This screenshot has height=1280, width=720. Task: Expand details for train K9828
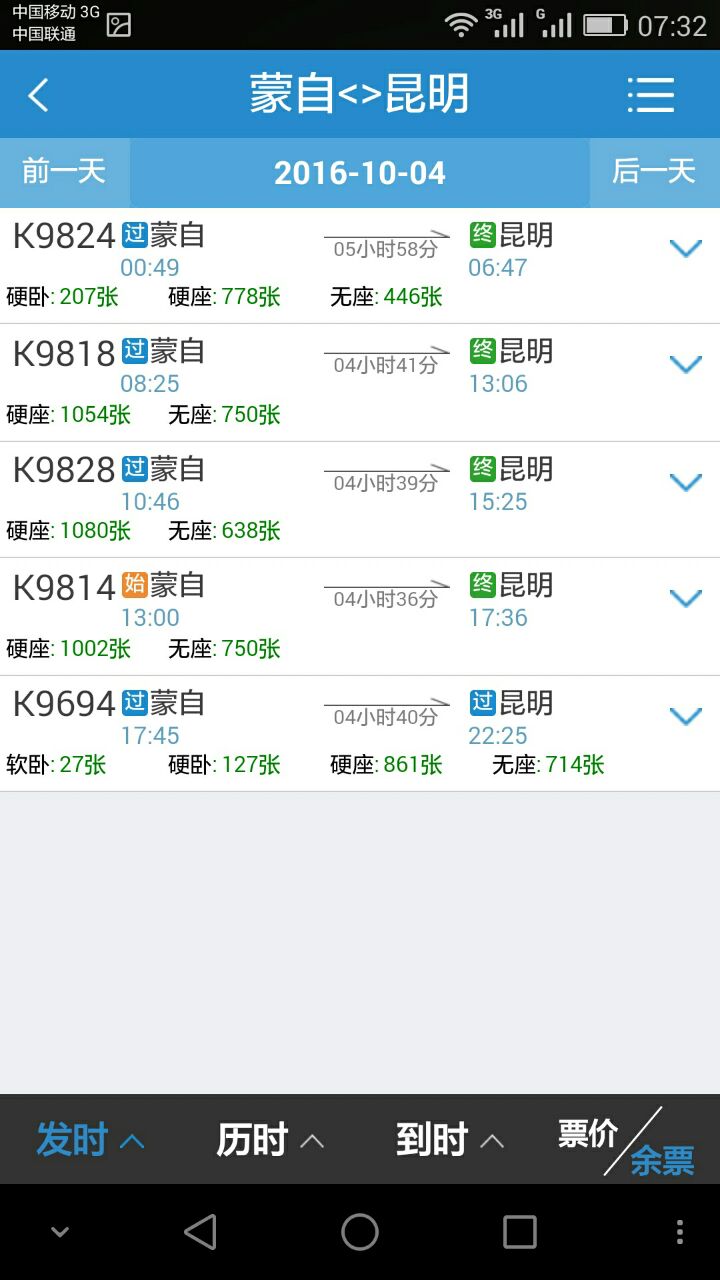[x=686, y=482]
